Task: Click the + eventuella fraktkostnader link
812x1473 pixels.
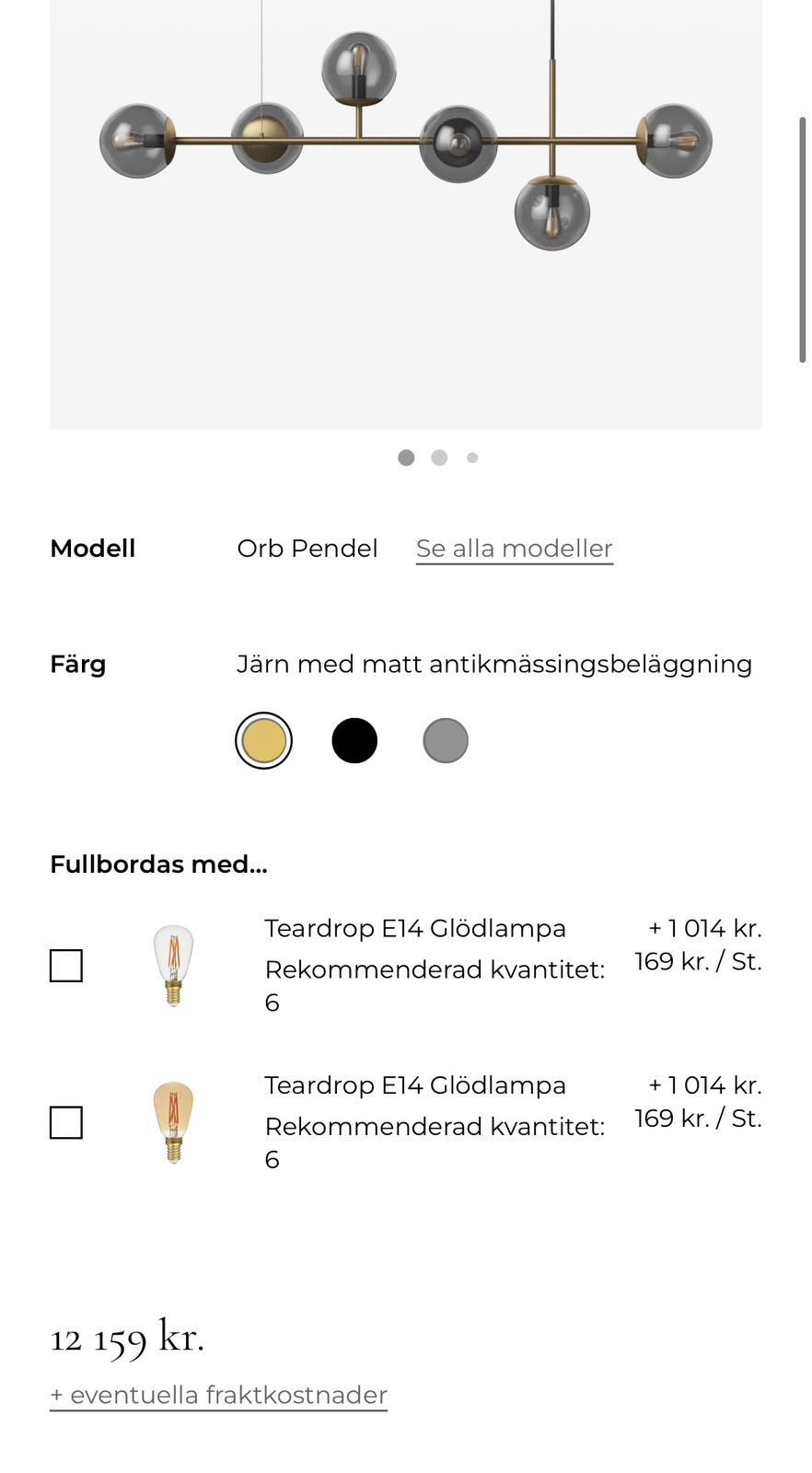Action: click(218, 1395)
